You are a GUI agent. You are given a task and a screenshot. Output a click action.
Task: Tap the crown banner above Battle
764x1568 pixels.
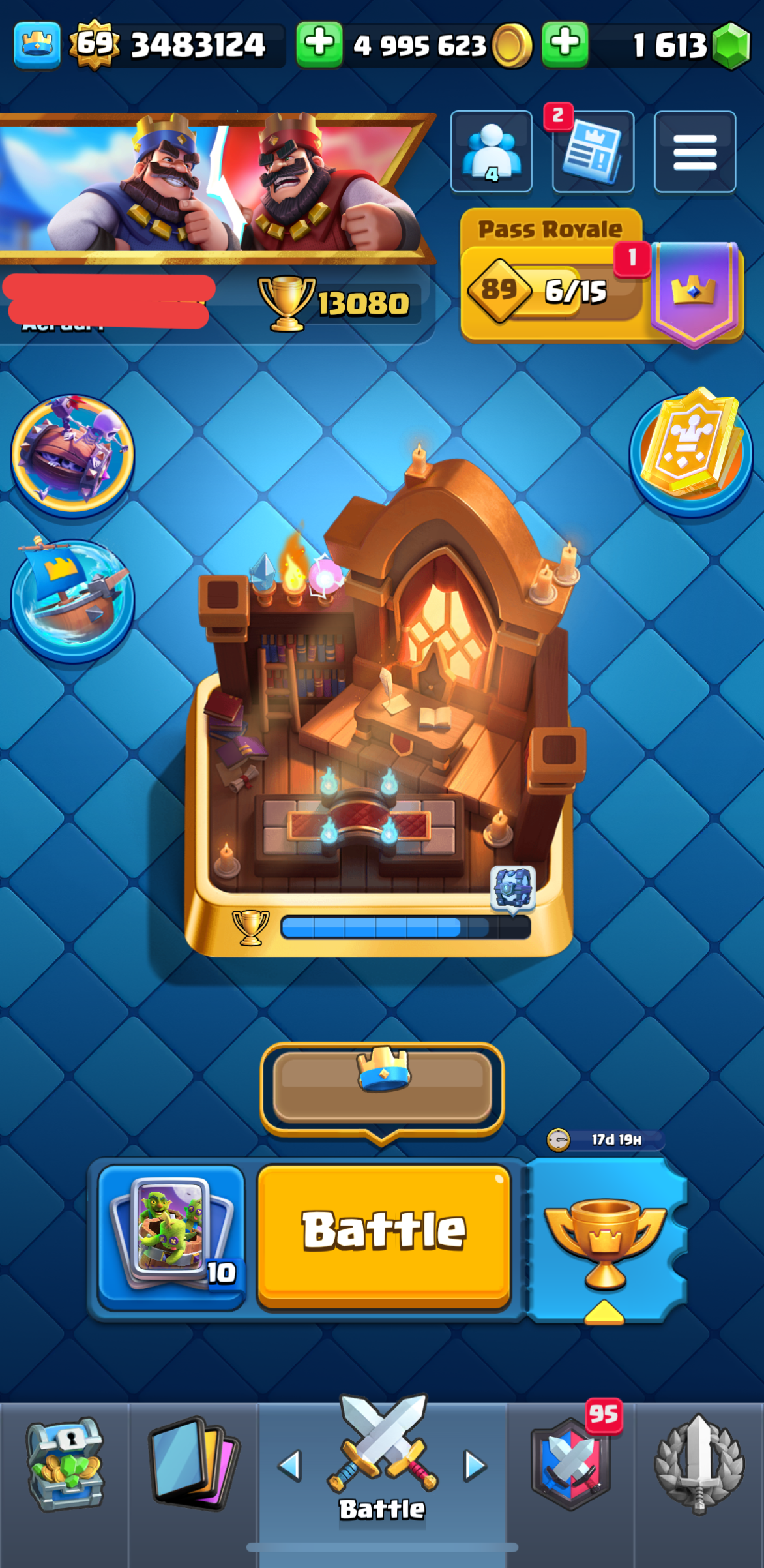(383, 1088)
